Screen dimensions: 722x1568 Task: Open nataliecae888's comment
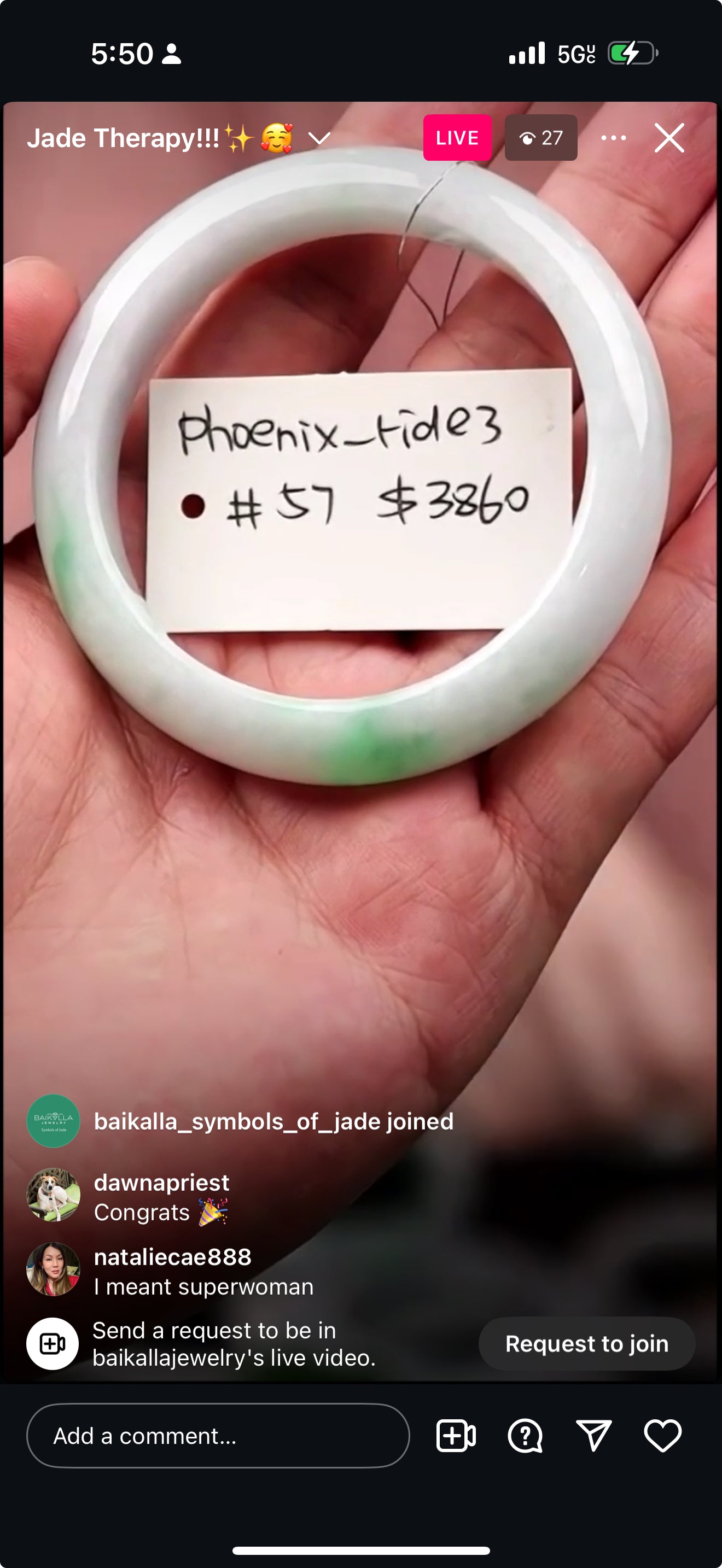pyautogui.click(x=203, y=1272)
